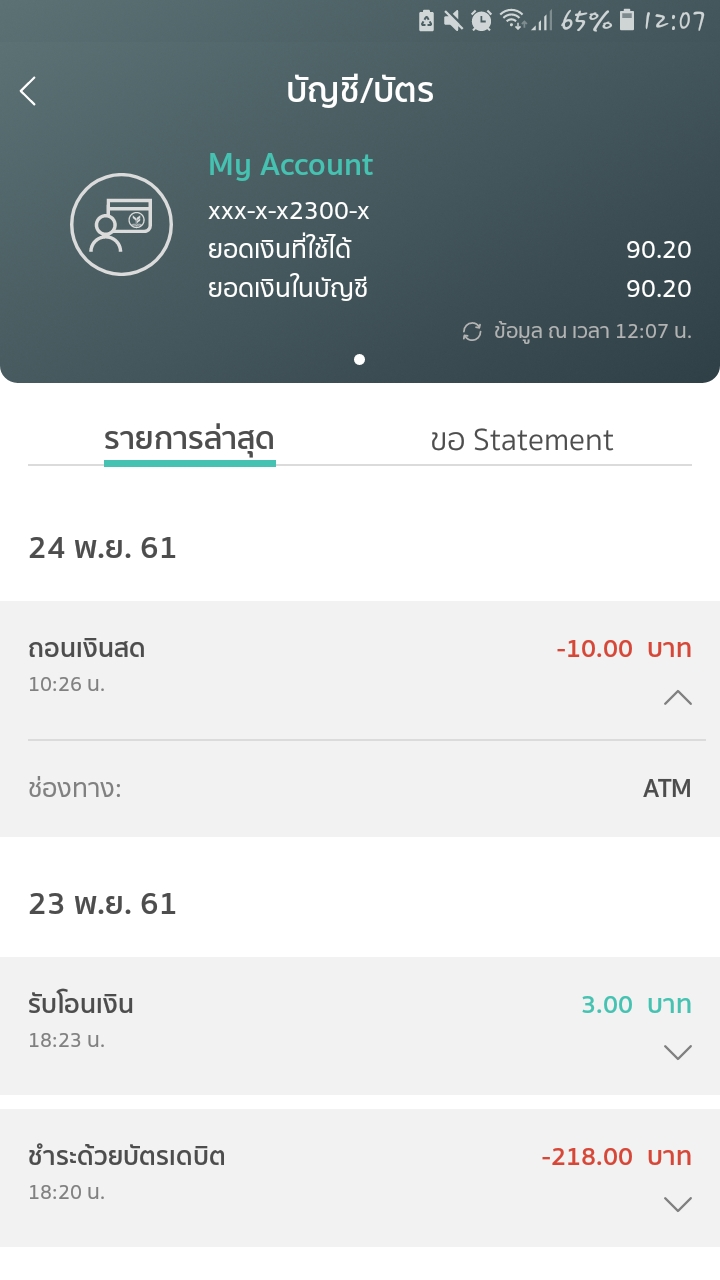Refresh account data next to 12:07 timestamp
This screenshot has height=1280, width=720.
coord(472,331)
